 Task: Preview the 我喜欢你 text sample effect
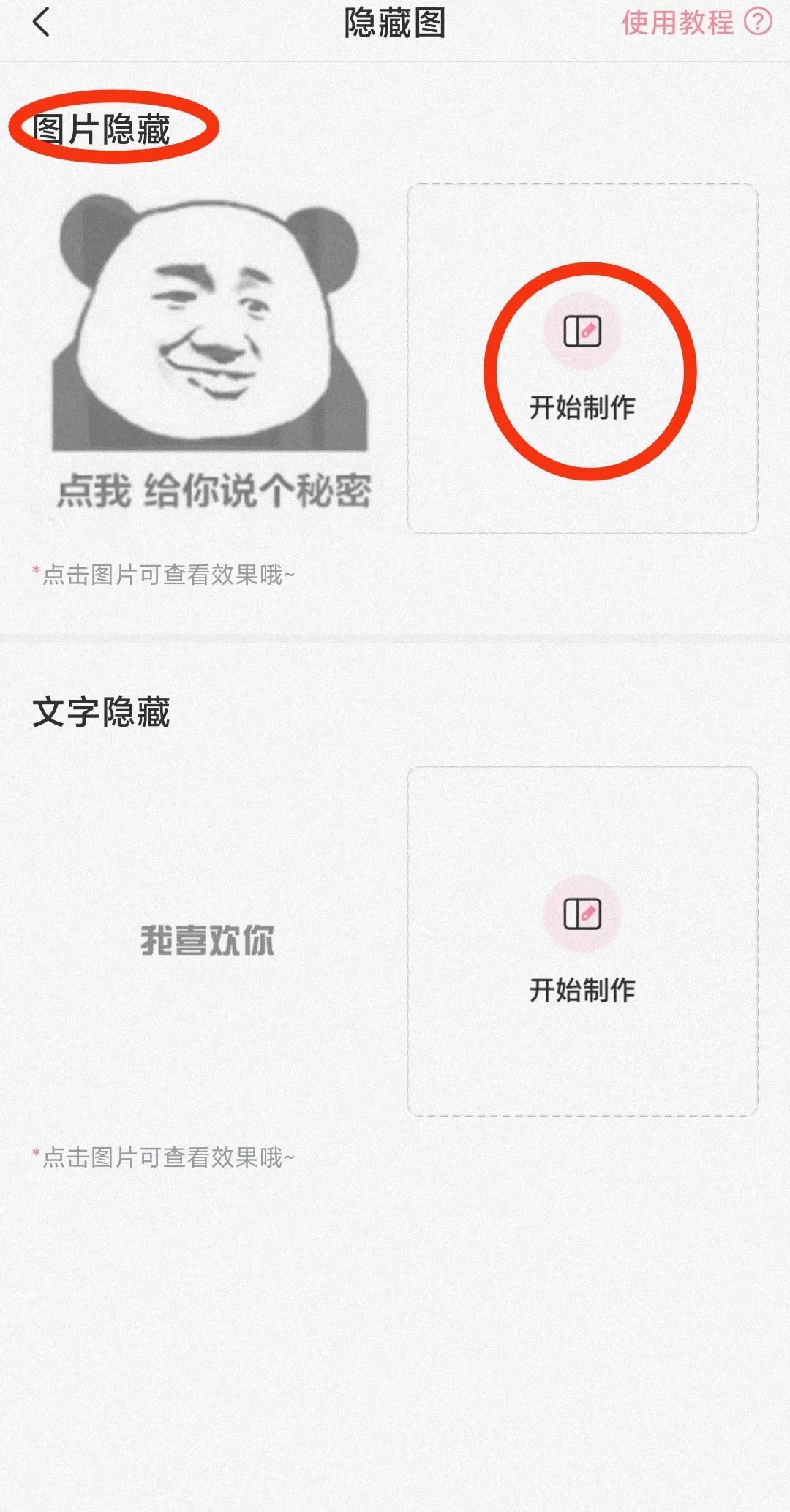[x=208, y=940]
